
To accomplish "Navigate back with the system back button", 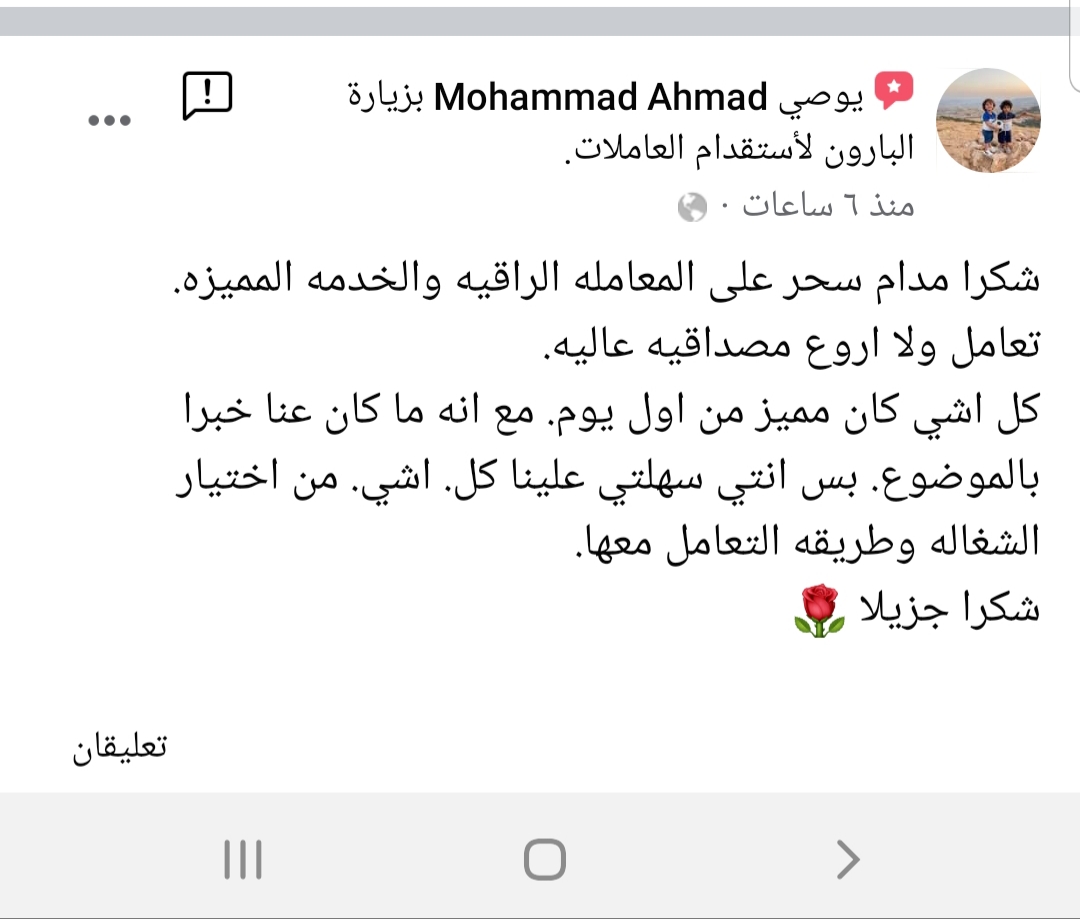I will tap(847, 859).
